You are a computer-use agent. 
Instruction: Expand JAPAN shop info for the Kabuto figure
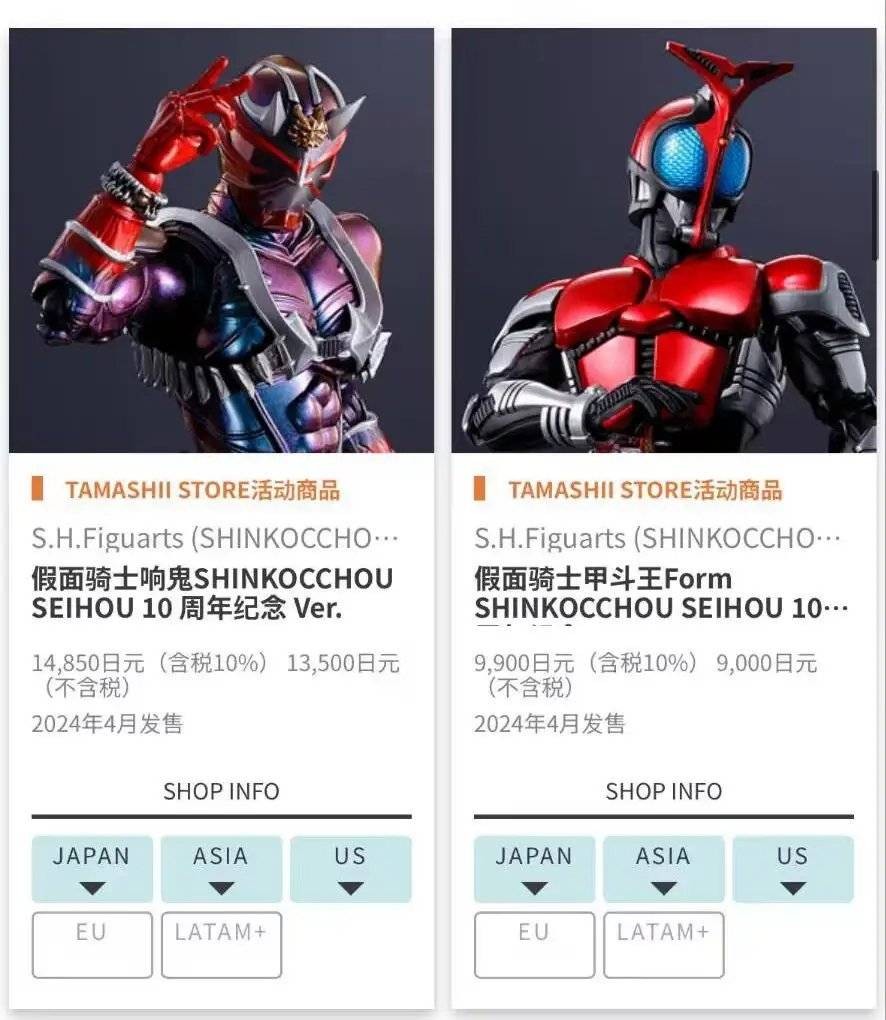pyautogui.click(x=534, y=869)
